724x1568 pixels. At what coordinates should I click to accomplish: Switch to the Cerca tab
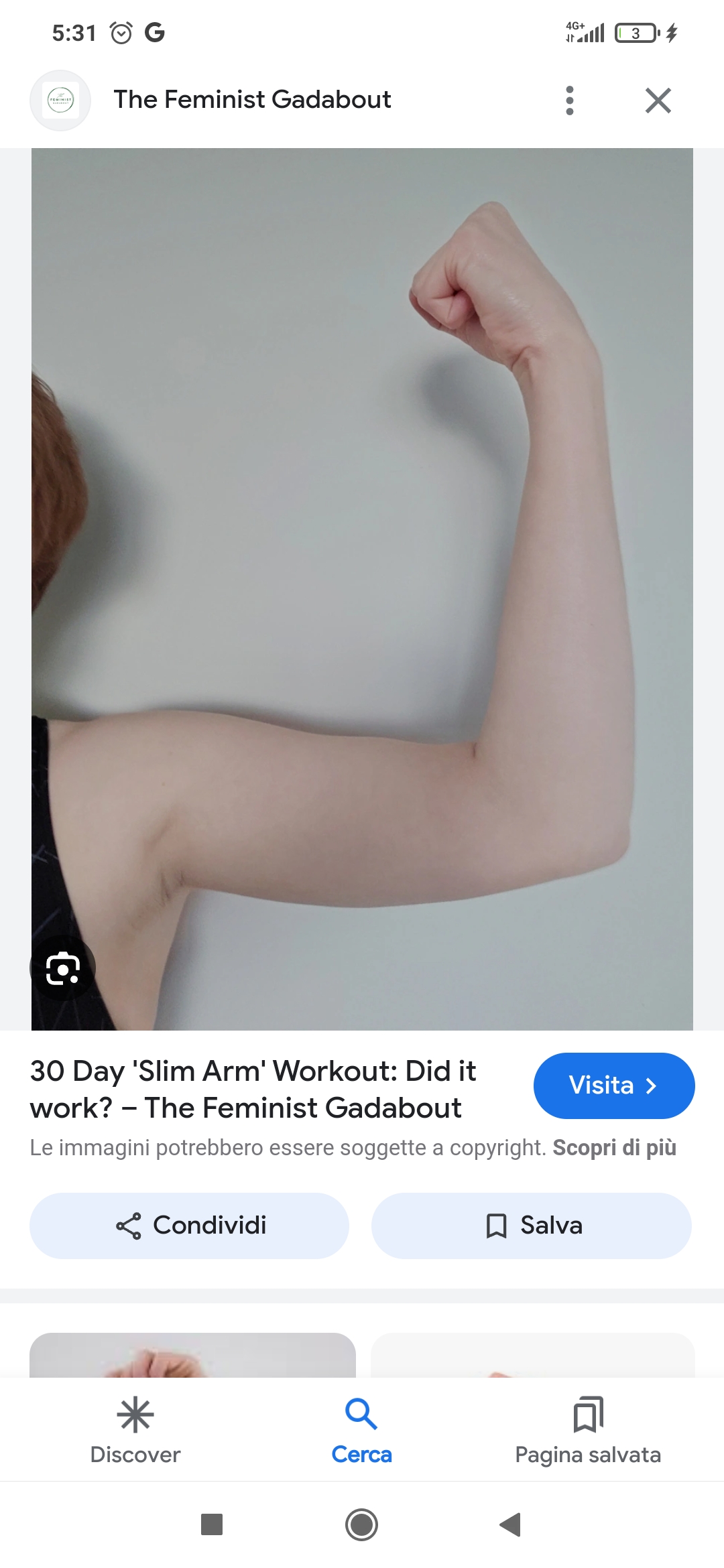pyautogui.click(x=361, y=1431)
